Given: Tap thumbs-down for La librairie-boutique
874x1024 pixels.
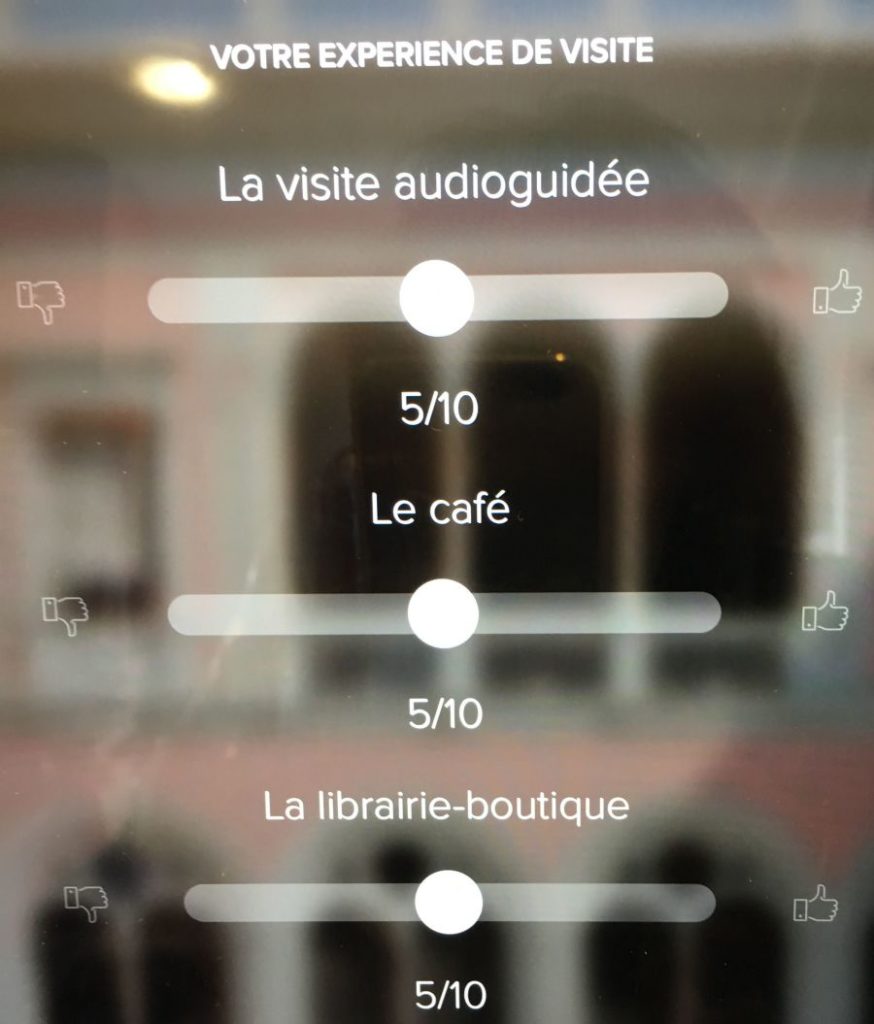Looking at the screenshot, I should [86, 903].
